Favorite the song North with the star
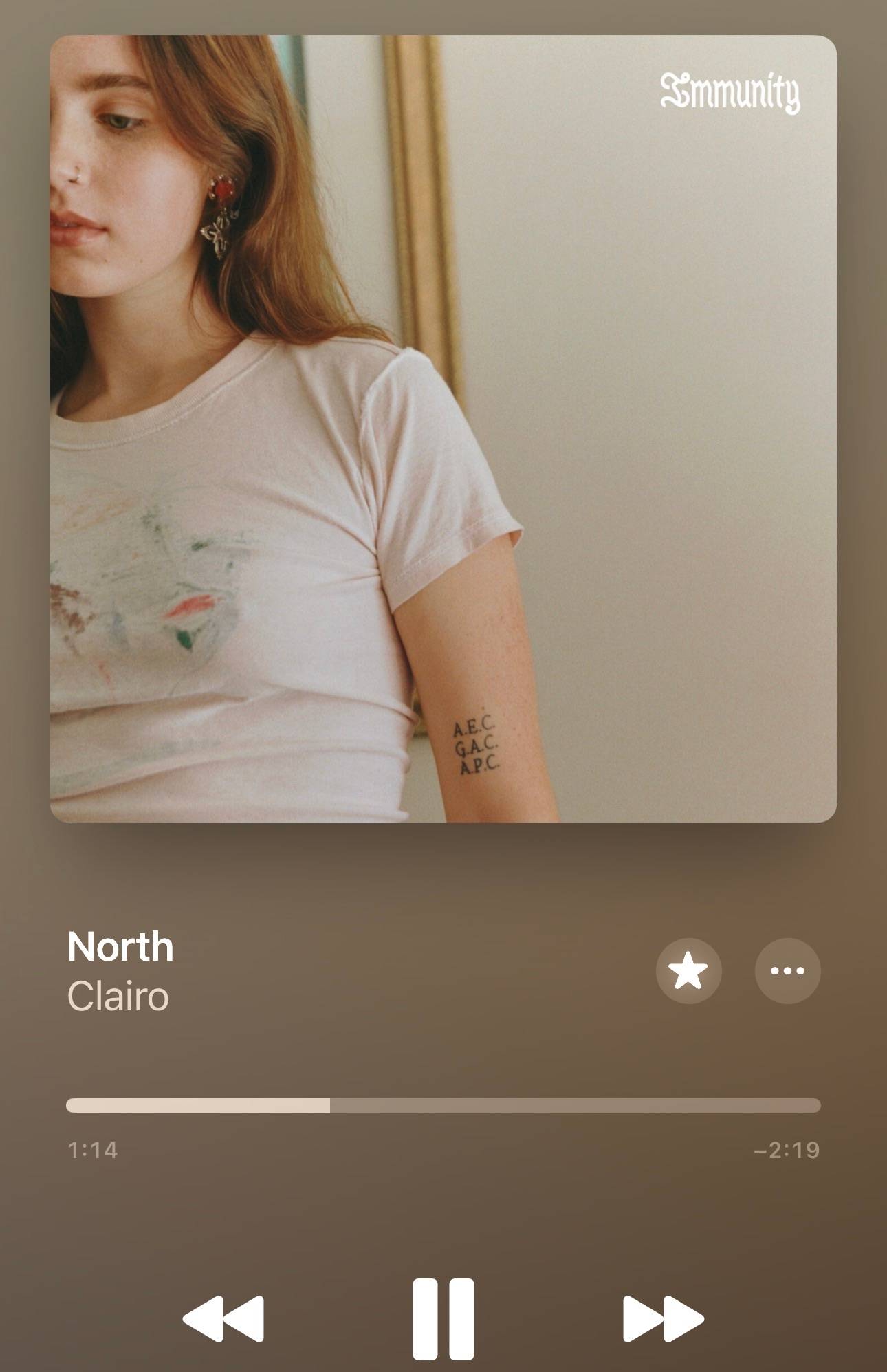 coord(688,970)
